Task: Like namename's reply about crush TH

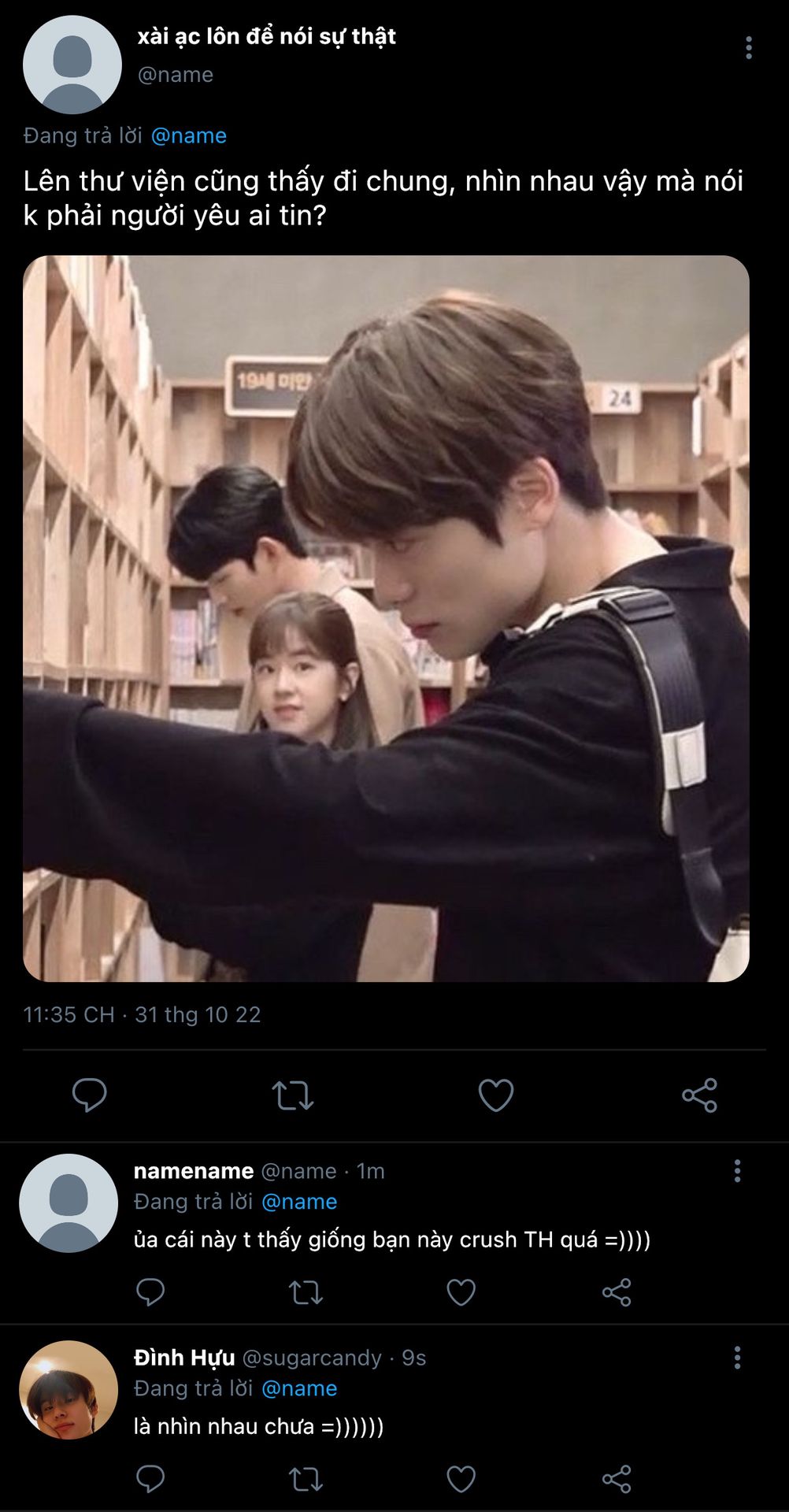Action: (461, 1292)
